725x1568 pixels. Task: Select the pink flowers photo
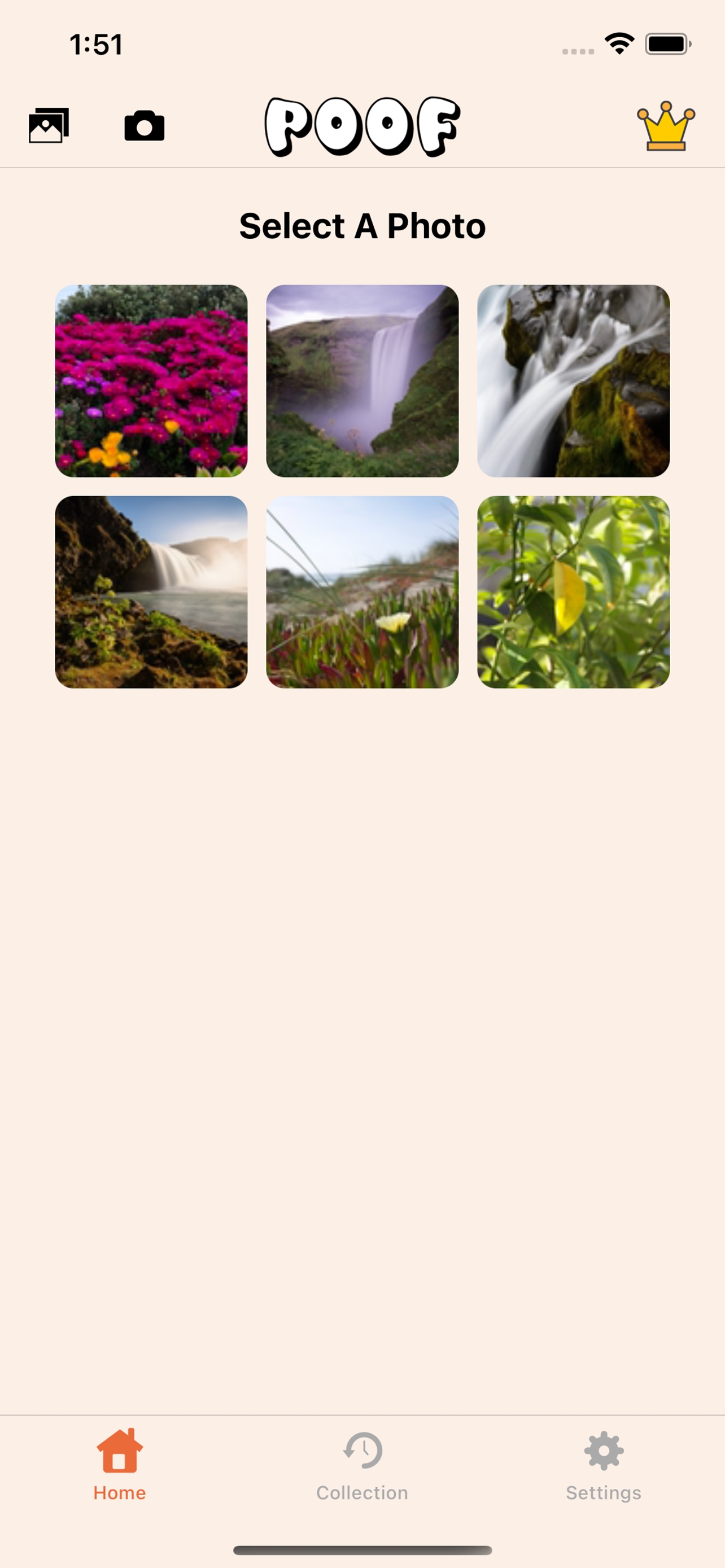[151, 381]
